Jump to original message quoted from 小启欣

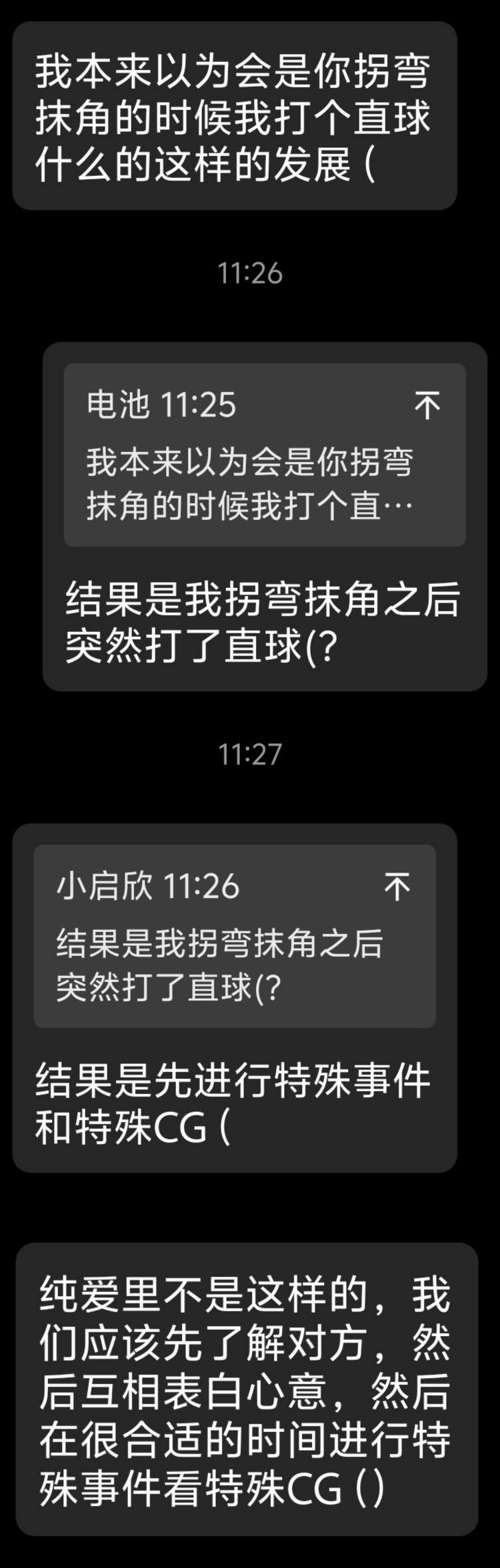tap(397, 887)
